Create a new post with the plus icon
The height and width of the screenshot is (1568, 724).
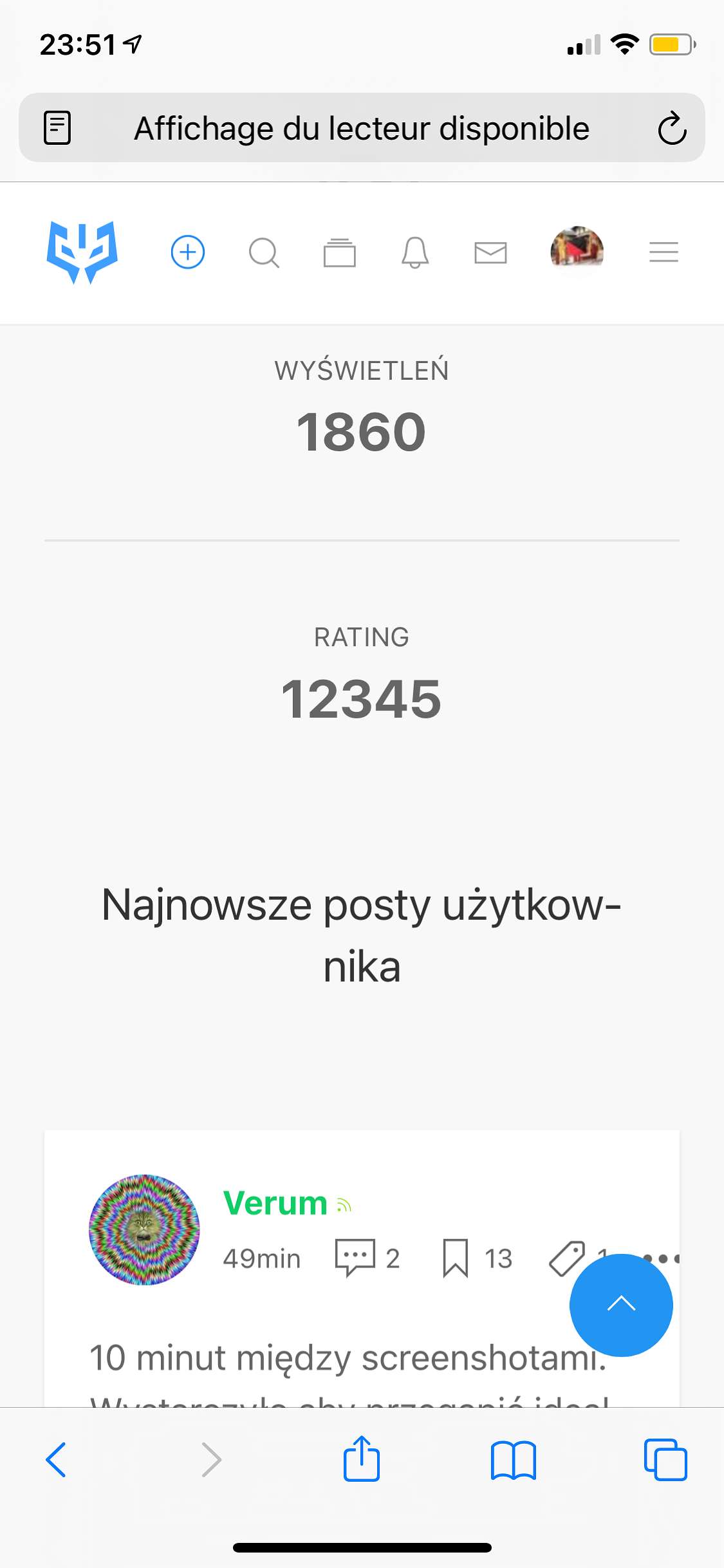[x=187, y=252]
